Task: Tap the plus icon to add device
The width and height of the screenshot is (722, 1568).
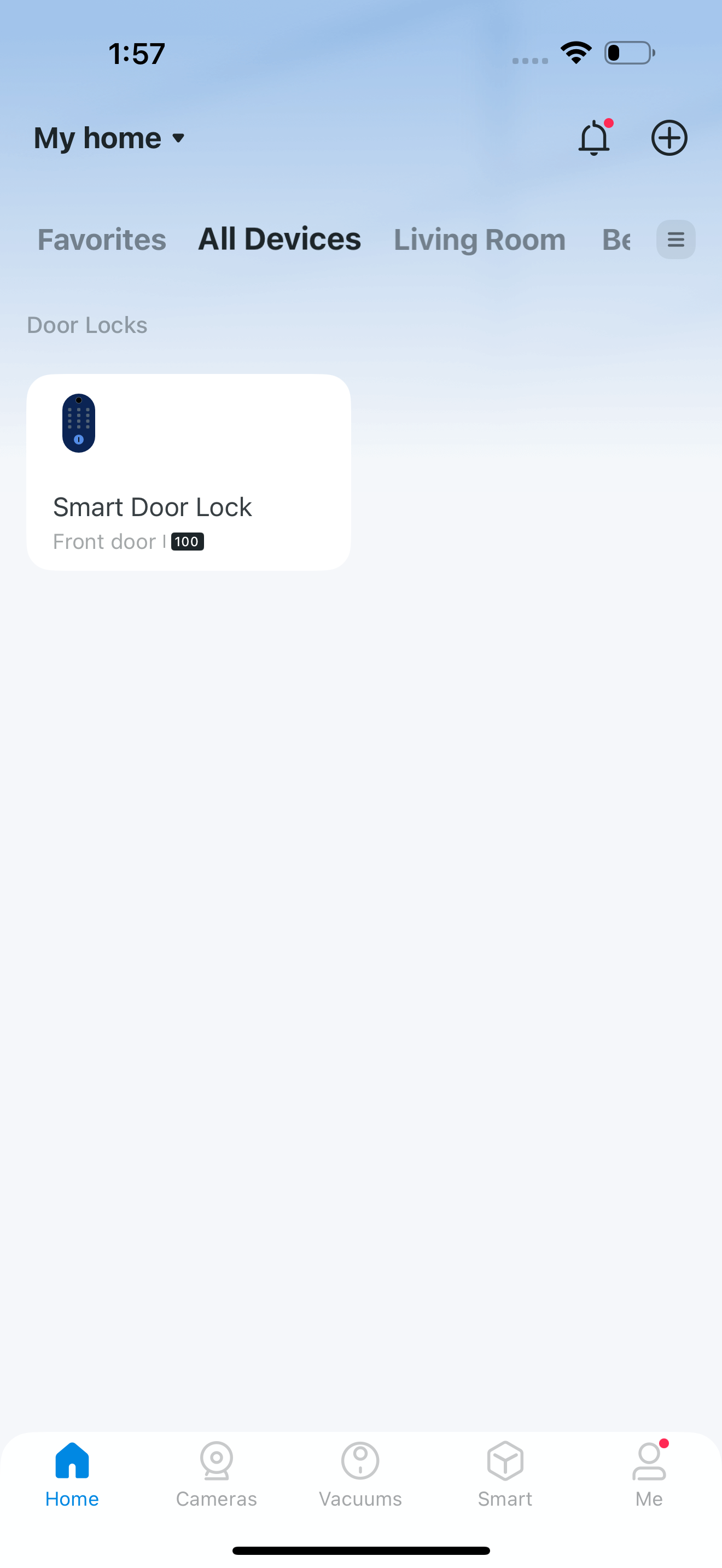Action: tap(669, 138)
